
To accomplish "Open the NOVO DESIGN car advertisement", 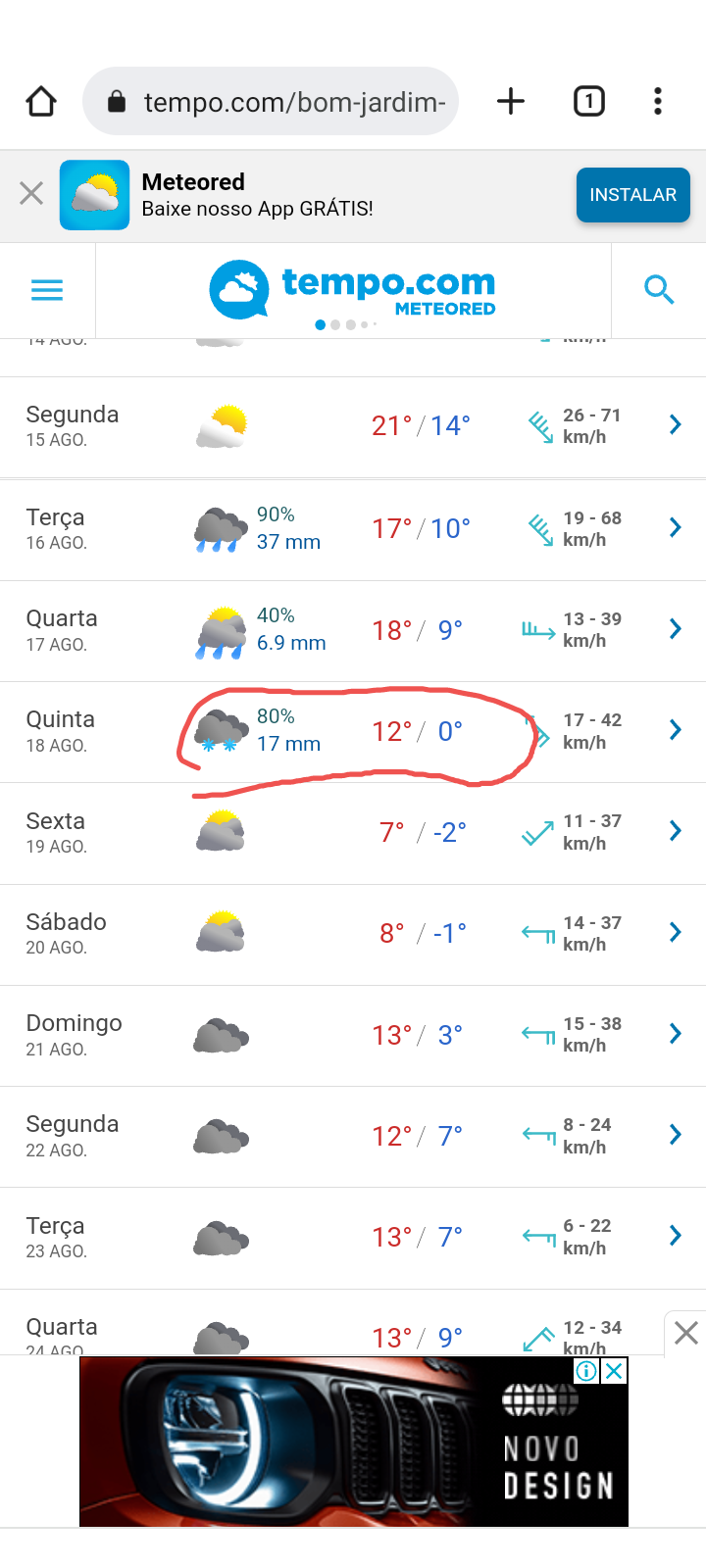I will 354,1442.
